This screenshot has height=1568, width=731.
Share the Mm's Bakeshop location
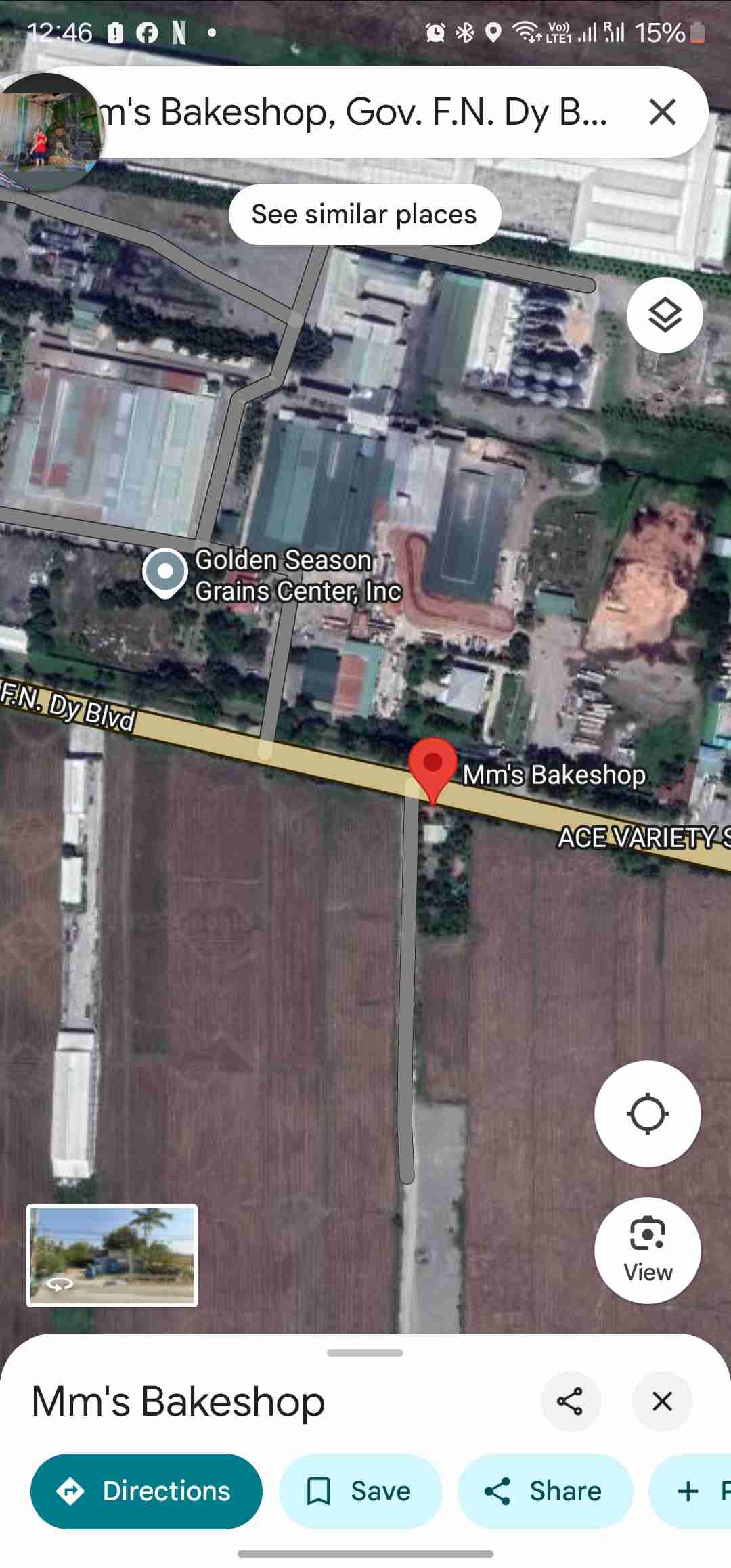point(545,1490)
